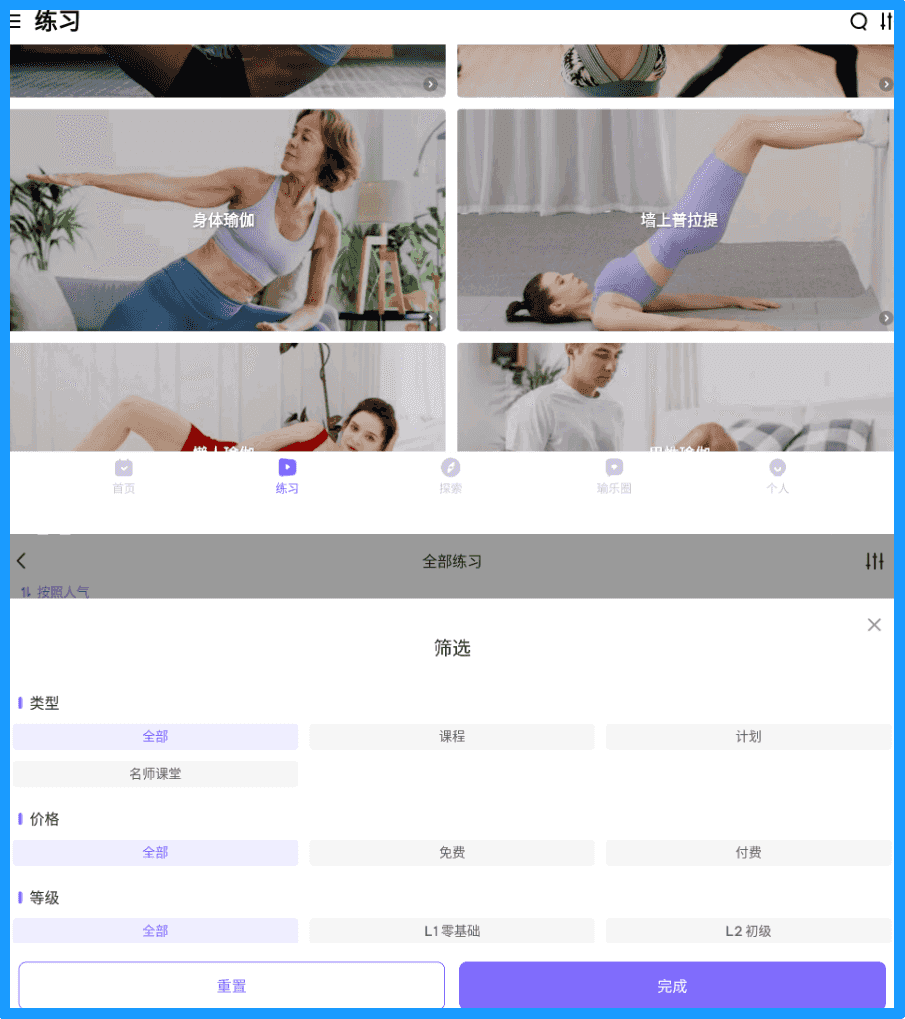The height and width of the screenshot is (1019, 905).
Task: Select the 课程 type chip
Action: pyautogui.click(x=452, y=737)
